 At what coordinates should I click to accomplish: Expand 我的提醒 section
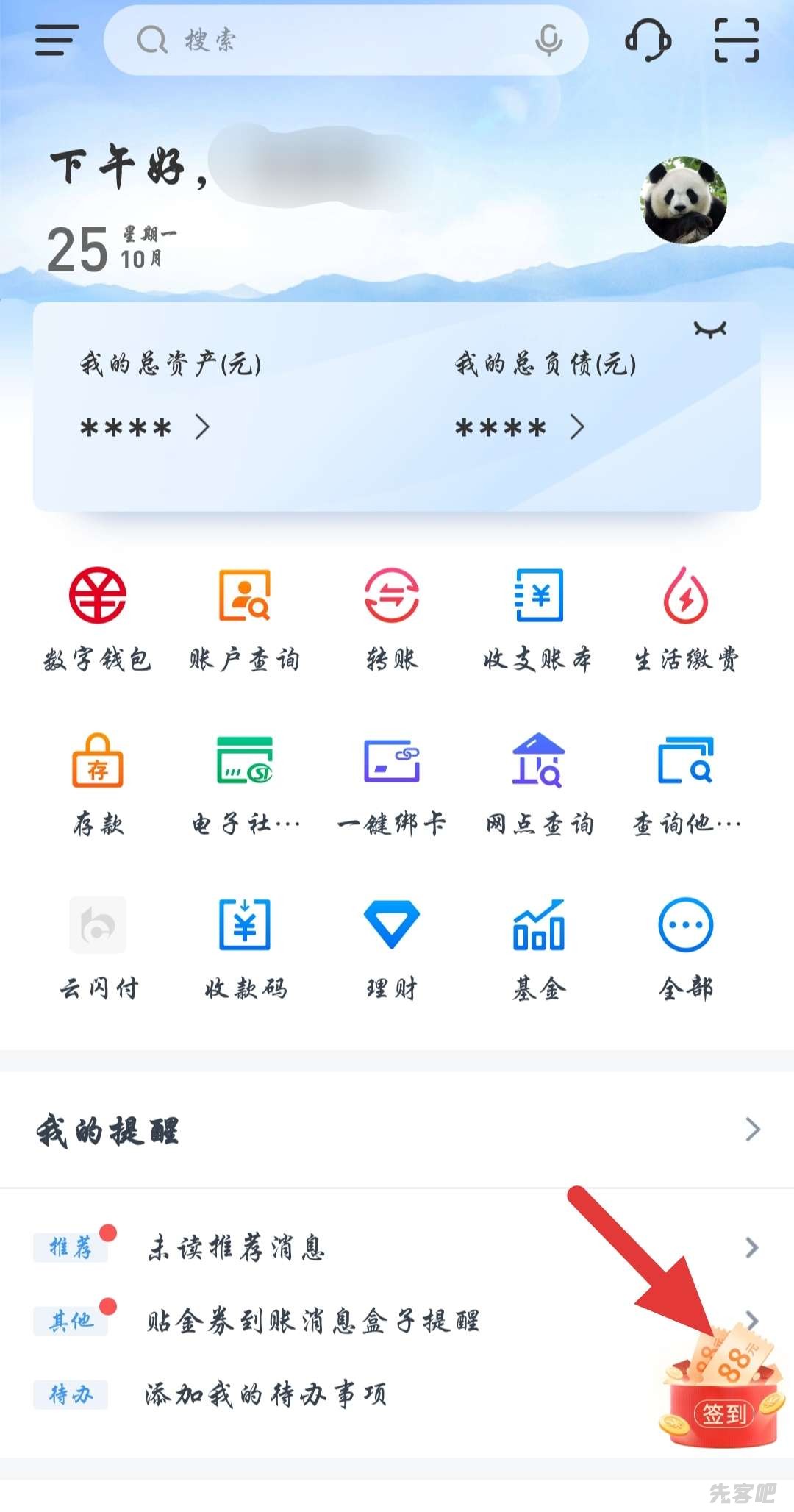[751, 1129]
